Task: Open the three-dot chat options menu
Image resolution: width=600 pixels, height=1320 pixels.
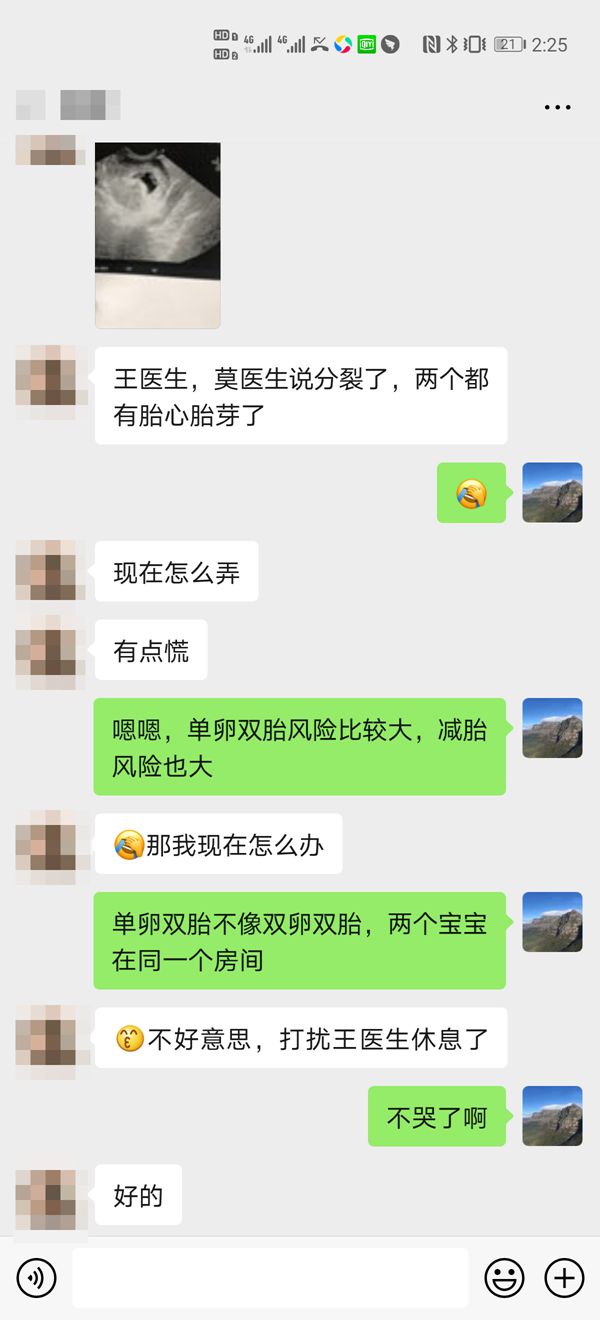Action: (x=557, y=107)
